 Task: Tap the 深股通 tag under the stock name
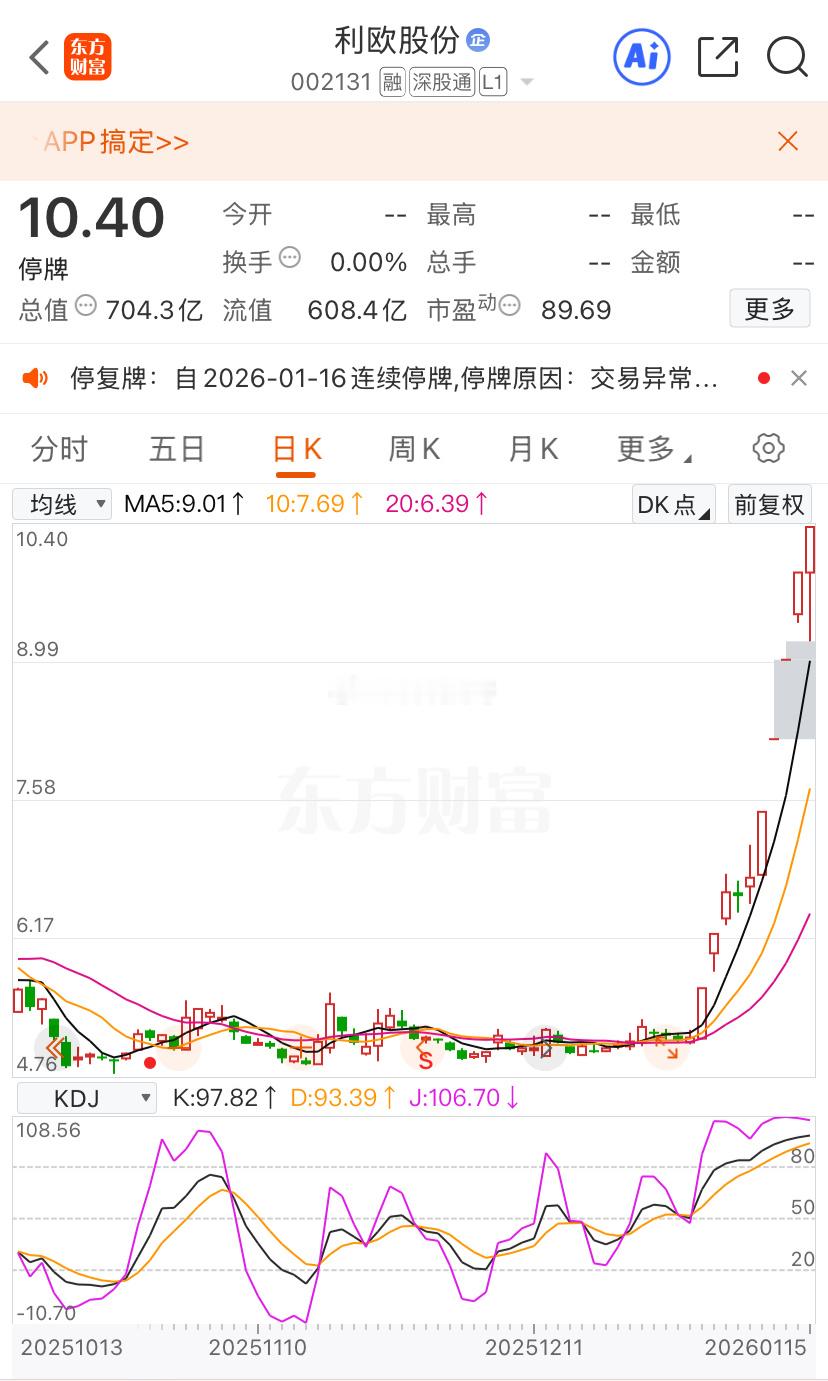[x=441, y=82]
